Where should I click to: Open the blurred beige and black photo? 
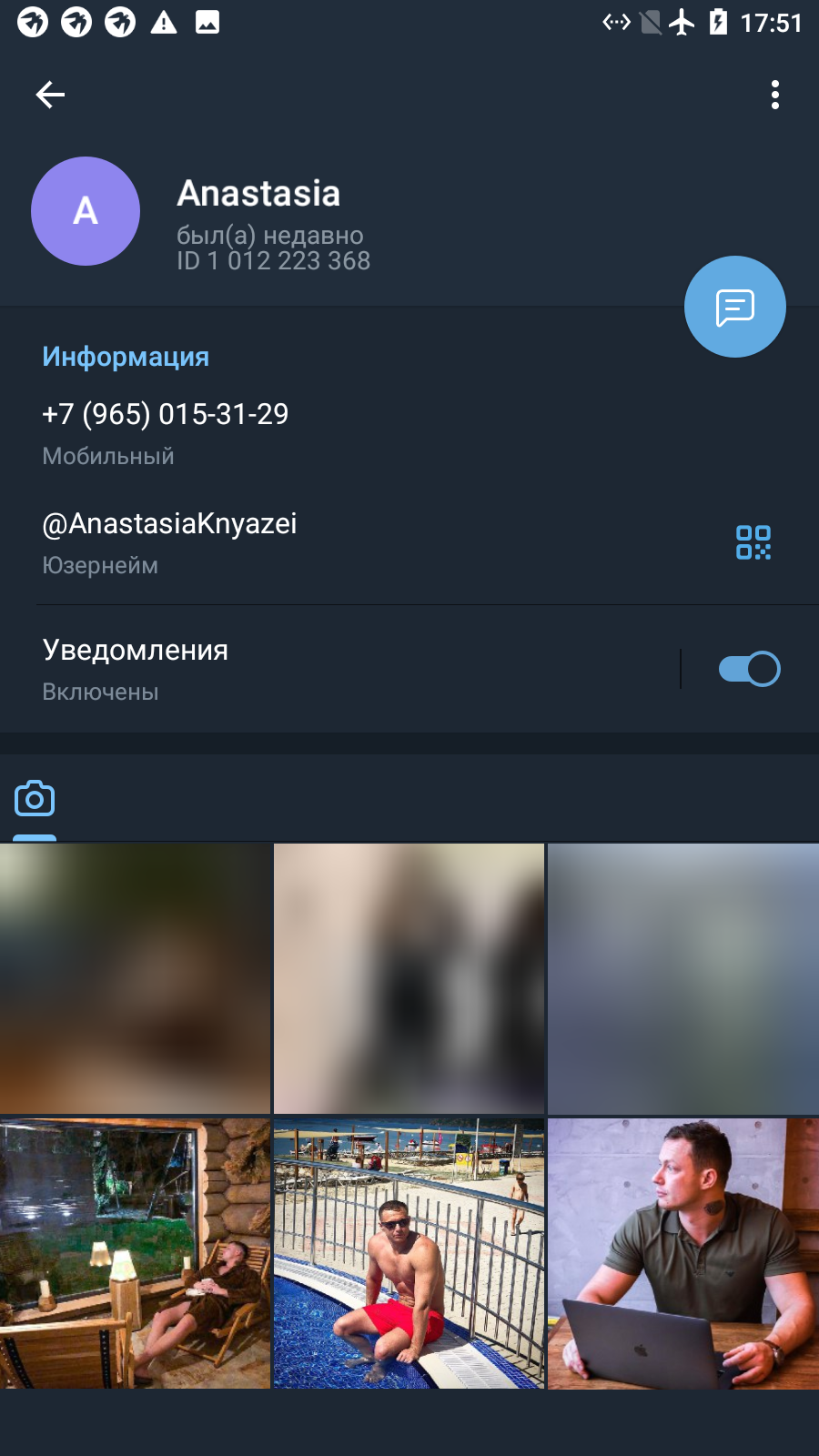409,978
